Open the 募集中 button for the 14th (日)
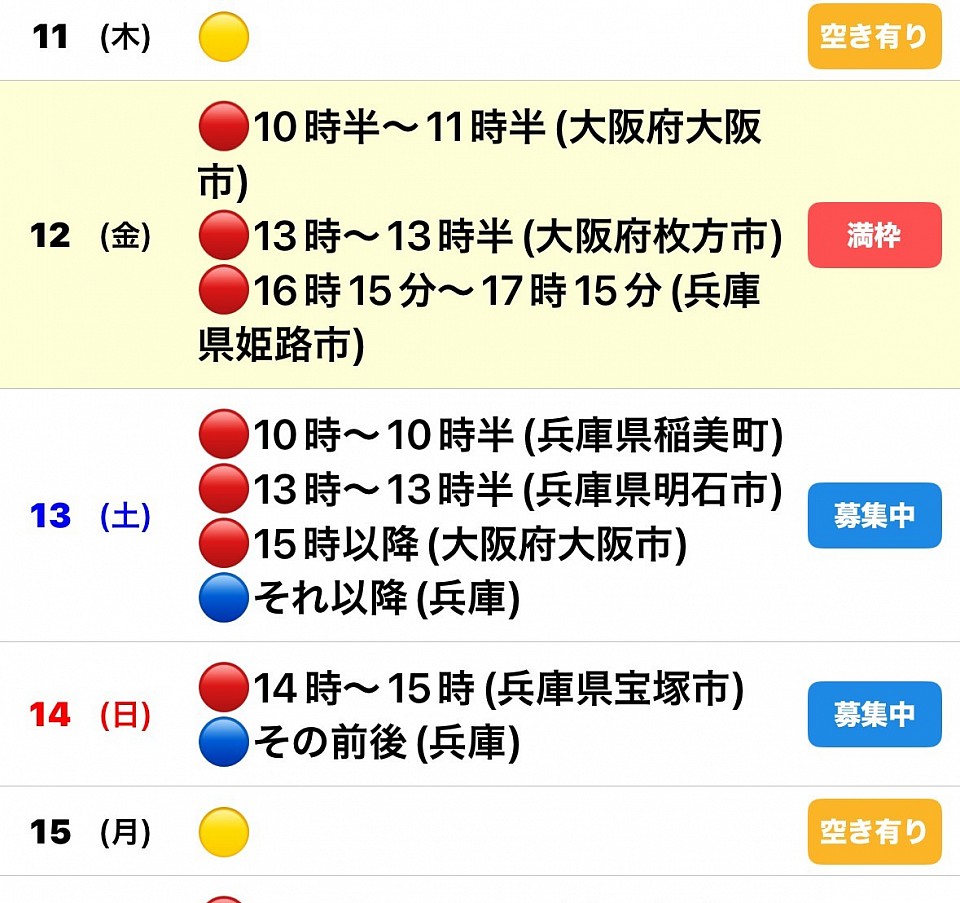 click(x=874, y=714)
